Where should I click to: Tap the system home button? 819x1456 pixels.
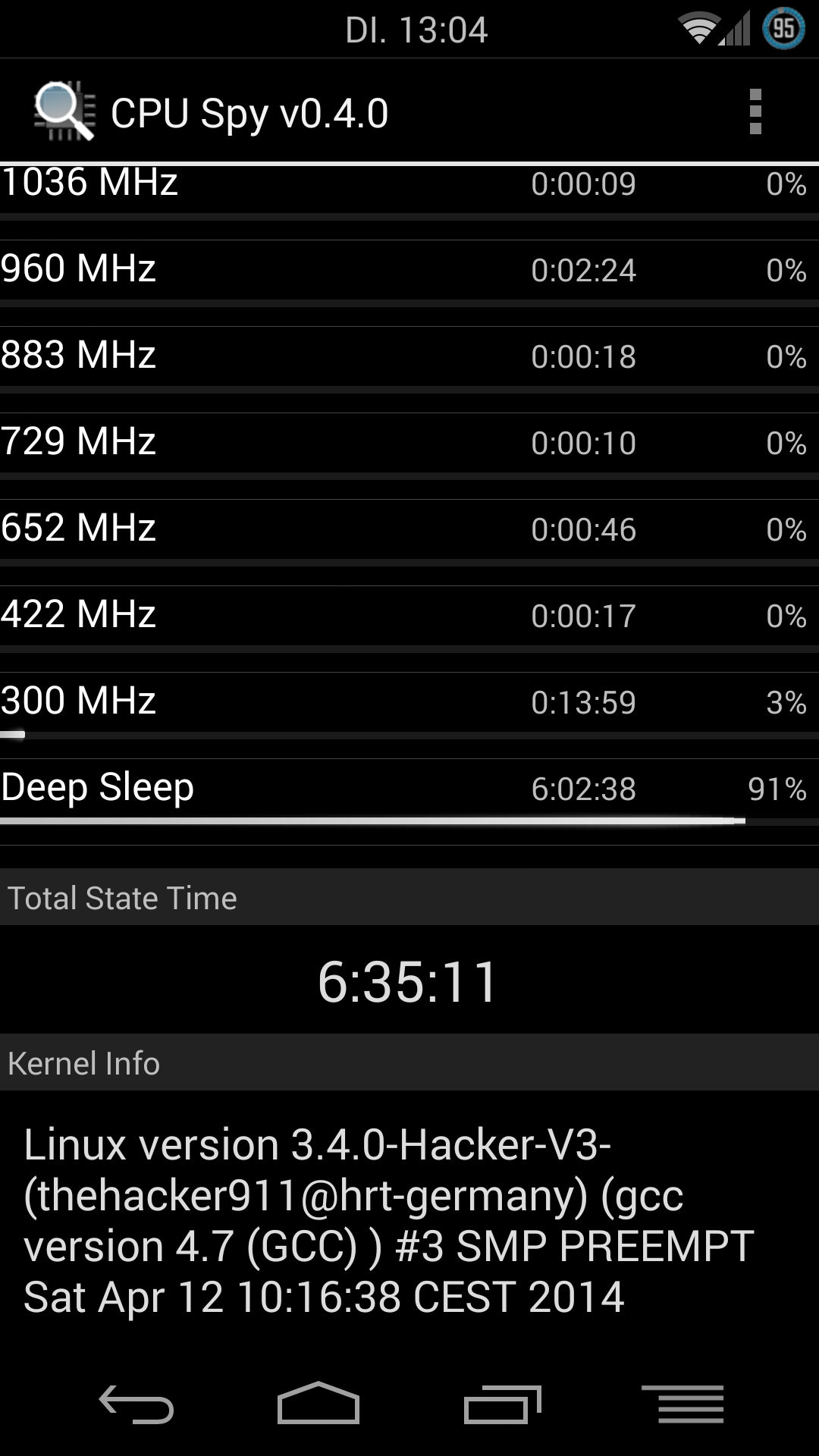pos(318,1403)
